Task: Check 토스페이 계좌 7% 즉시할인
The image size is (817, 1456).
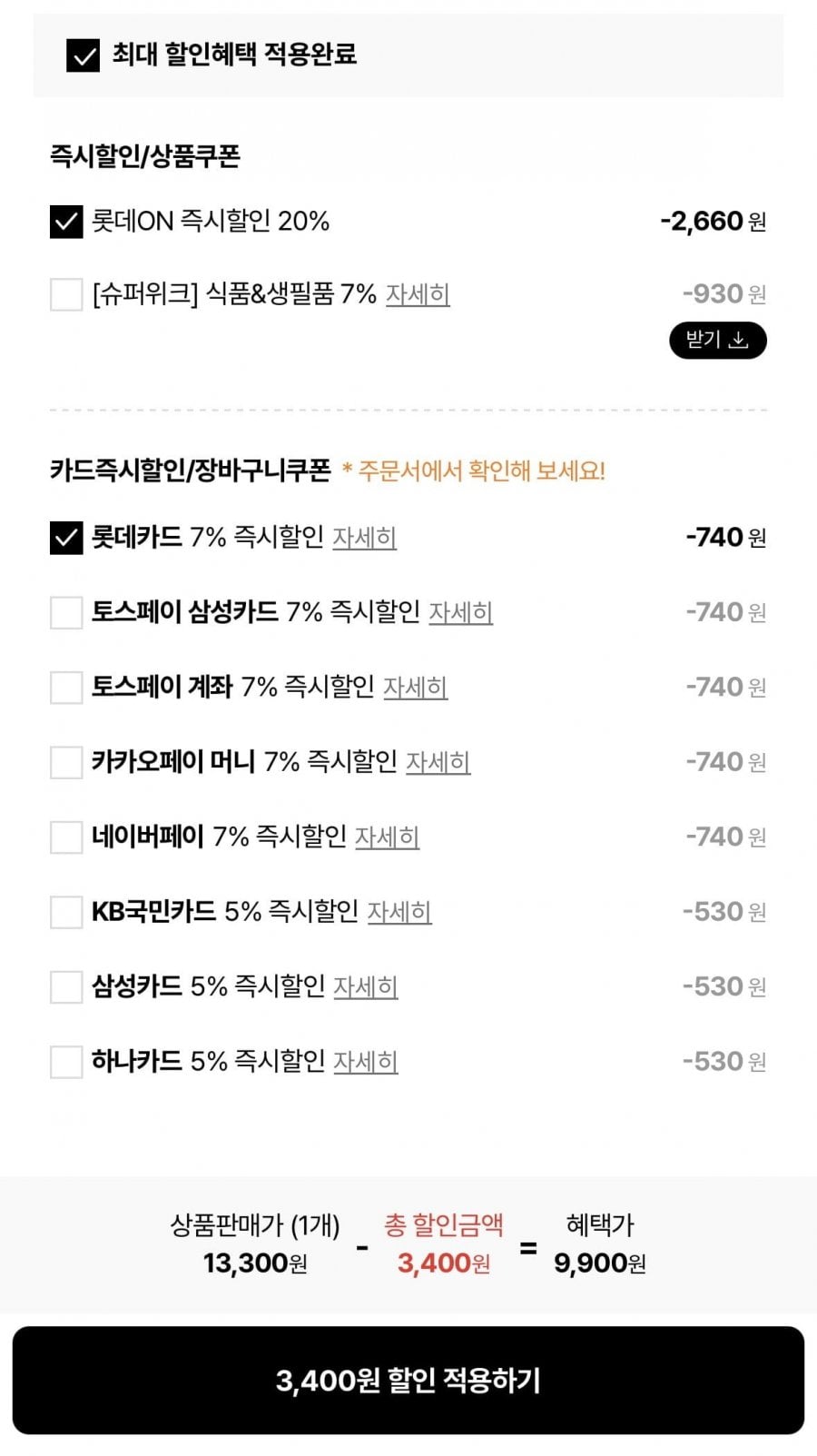Action: [66, 688]
